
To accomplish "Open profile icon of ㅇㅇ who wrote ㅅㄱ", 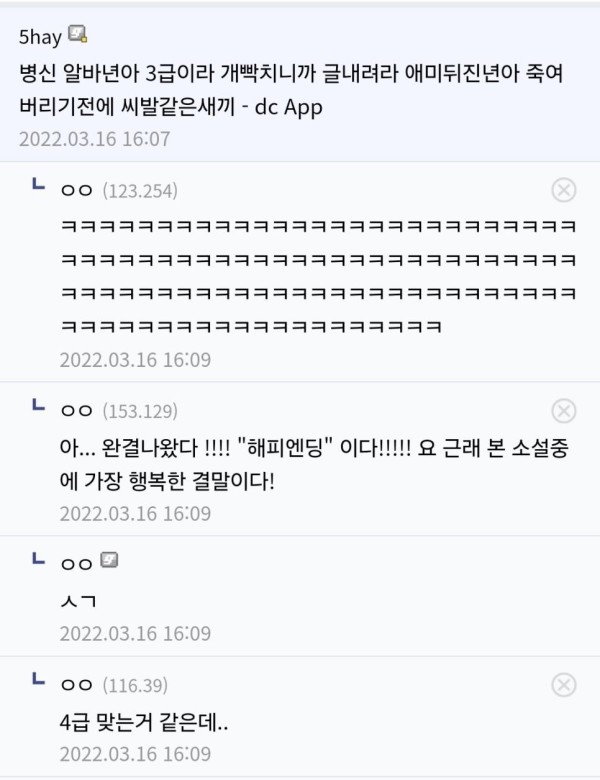I will point(110,562).
